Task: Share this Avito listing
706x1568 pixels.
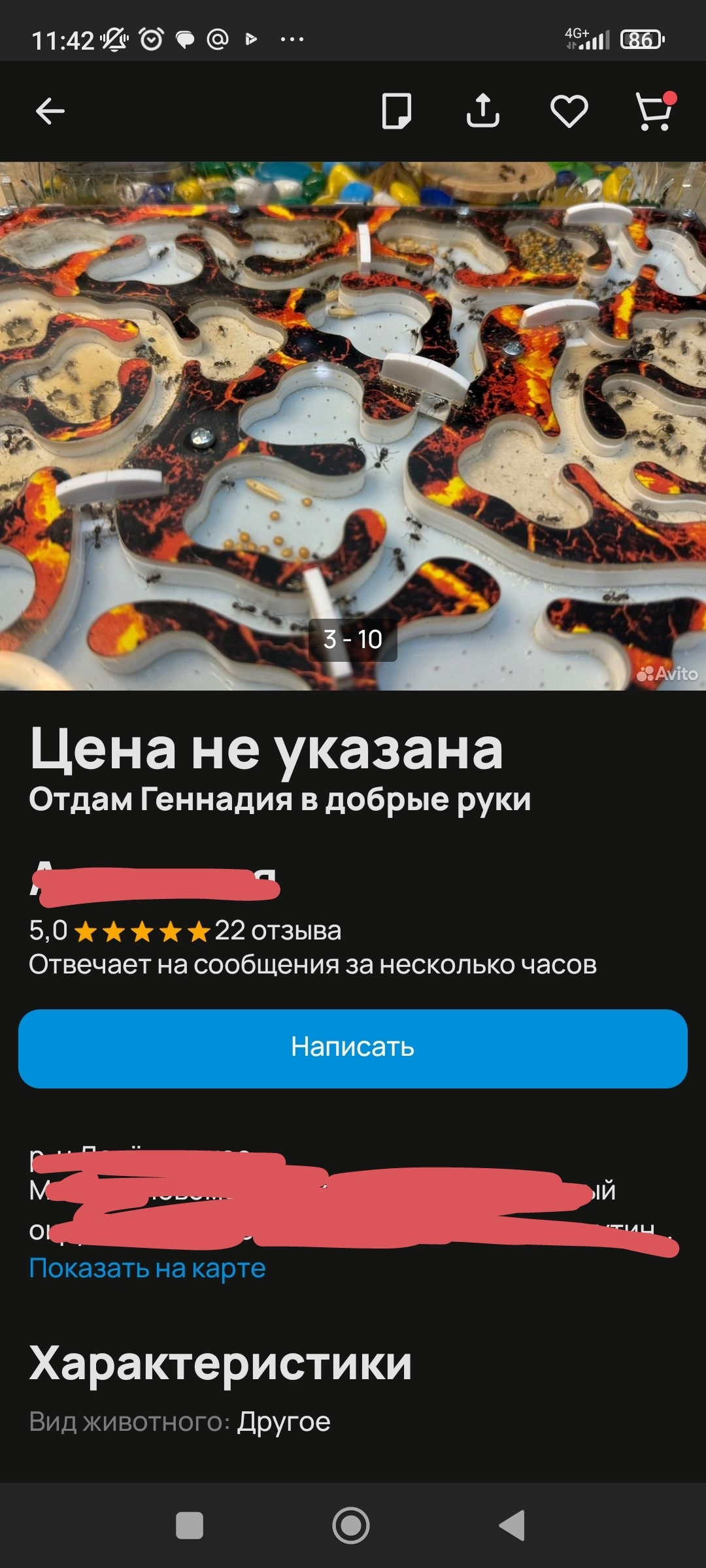Action: [482, 111]
